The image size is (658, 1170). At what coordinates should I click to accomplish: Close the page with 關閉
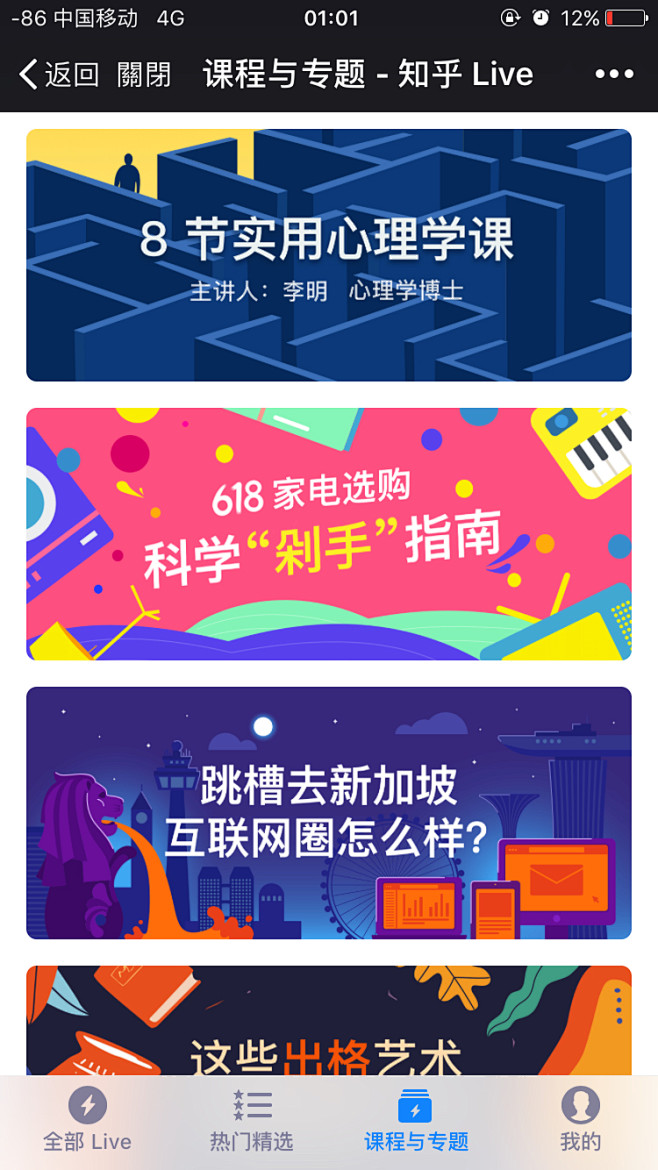(144, 75)
